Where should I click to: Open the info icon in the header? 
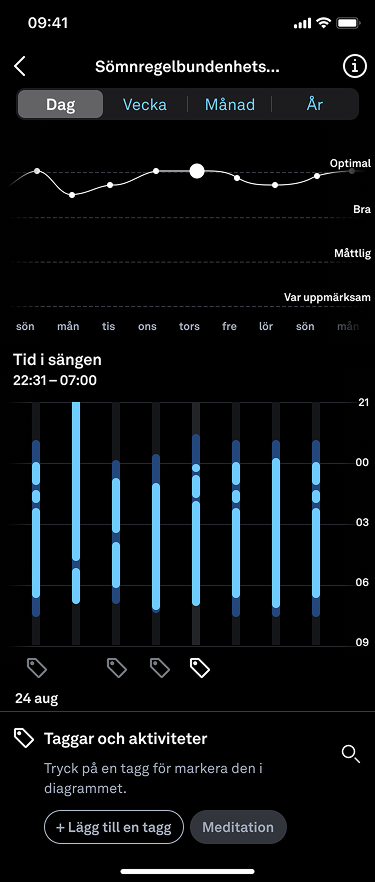[x=354, y=66]
